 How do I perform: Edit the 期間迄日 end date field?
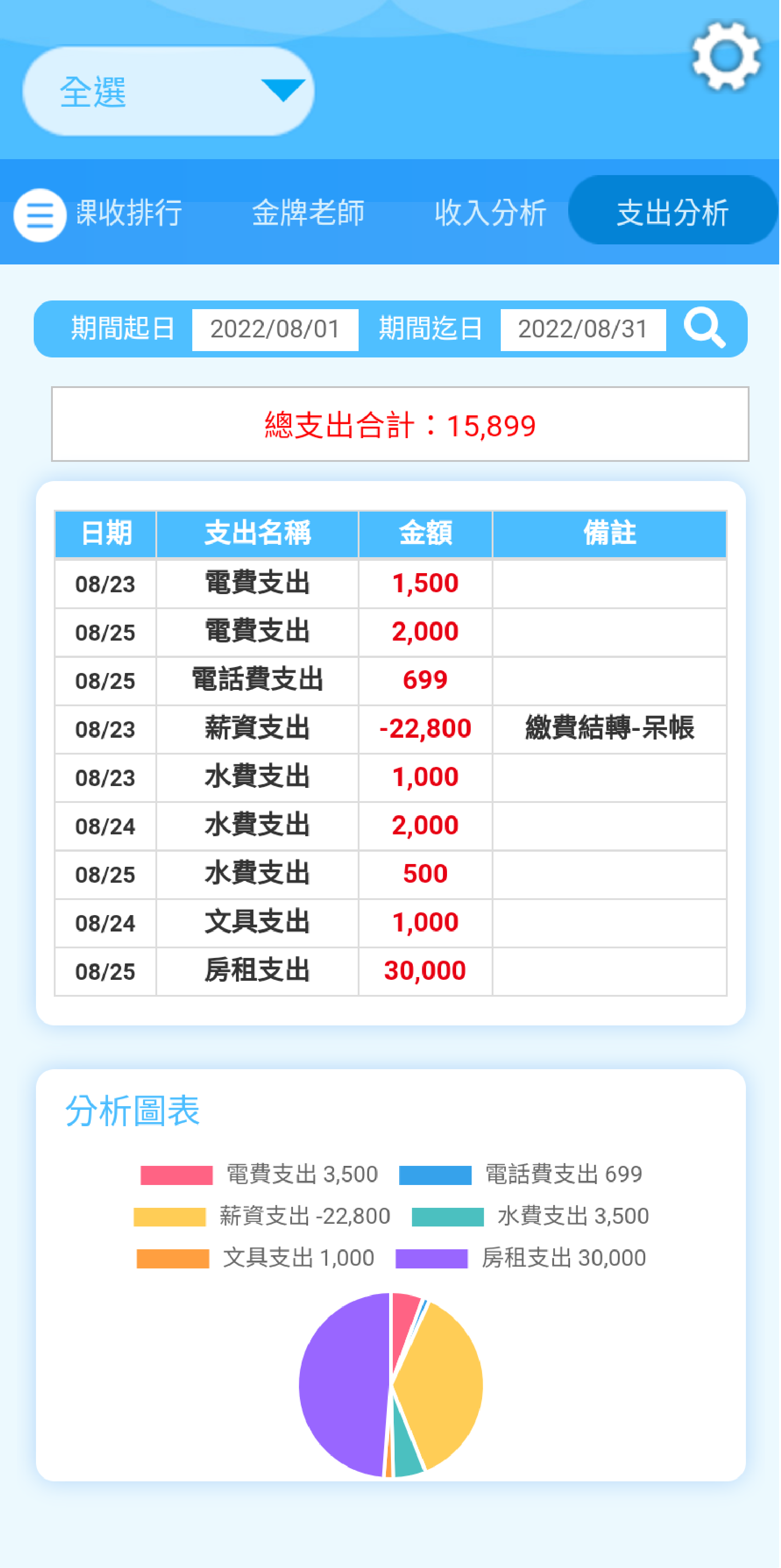pyautogui.click(x=584, y=330)
